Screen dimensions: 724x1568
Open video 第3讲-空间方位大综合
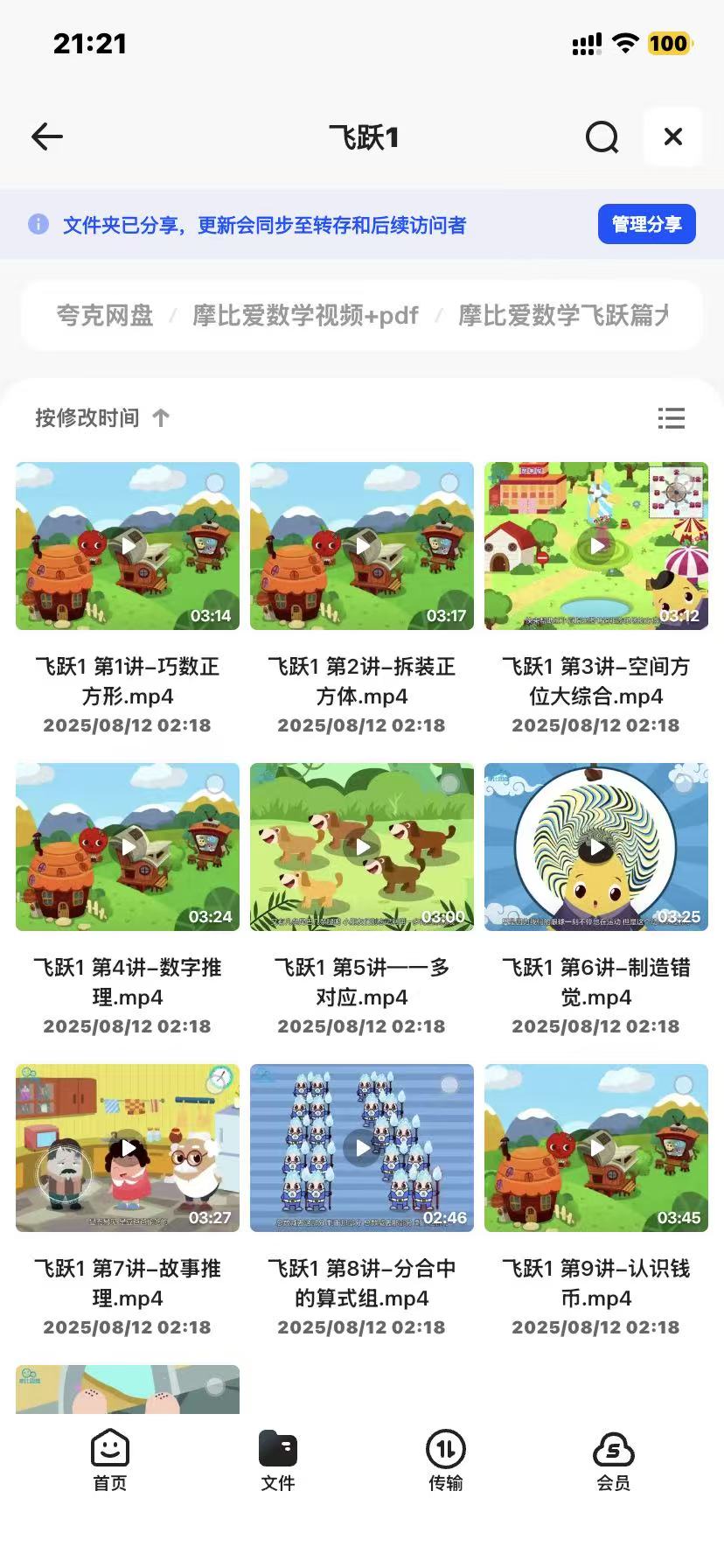tap(596, 546)
